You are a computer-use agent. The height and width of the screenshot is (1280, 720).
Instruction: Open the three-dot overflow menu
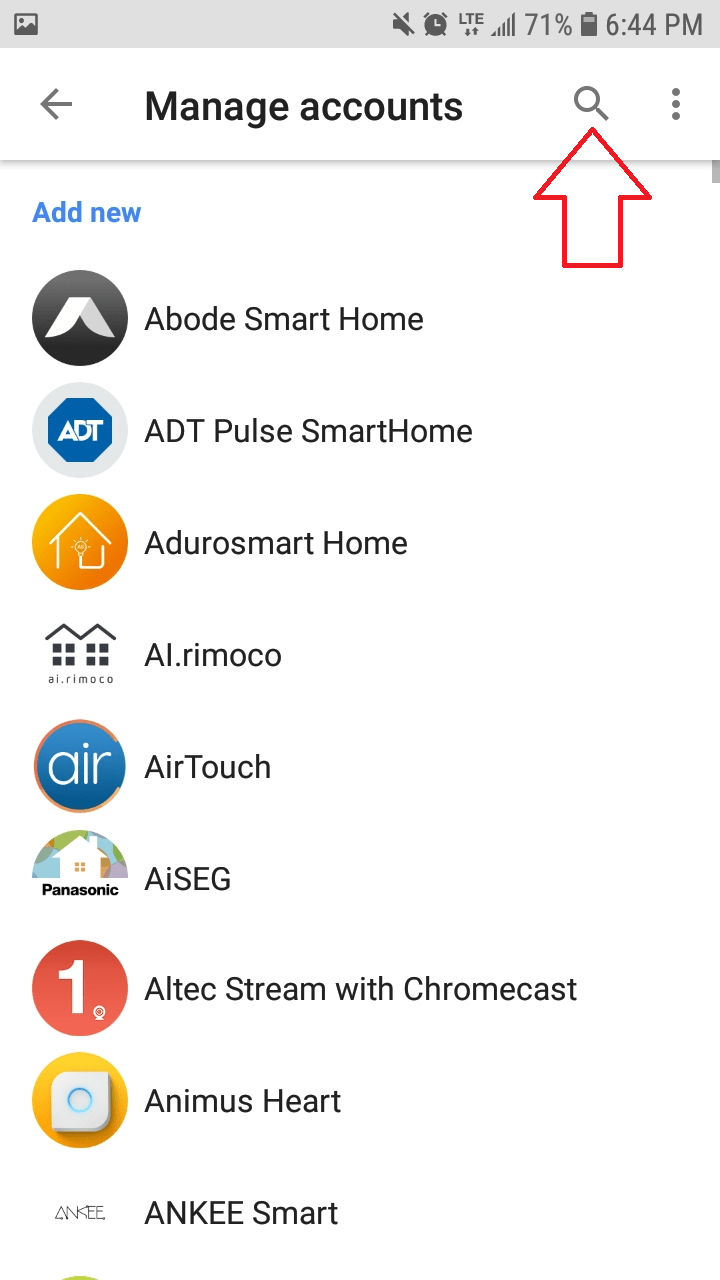(x=676, y=103)
